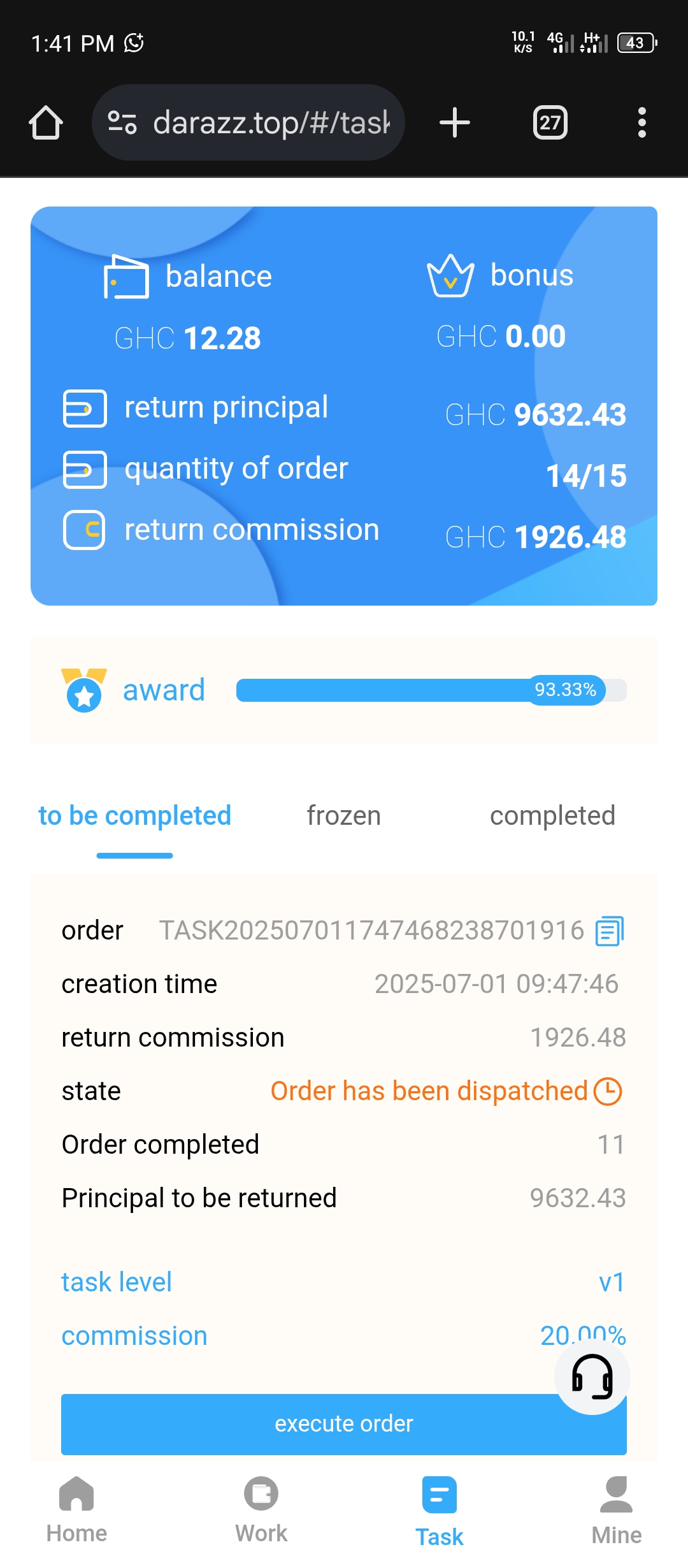Copy the order TASK number
Screen dimensions: 688x1568
pos(609,931)
